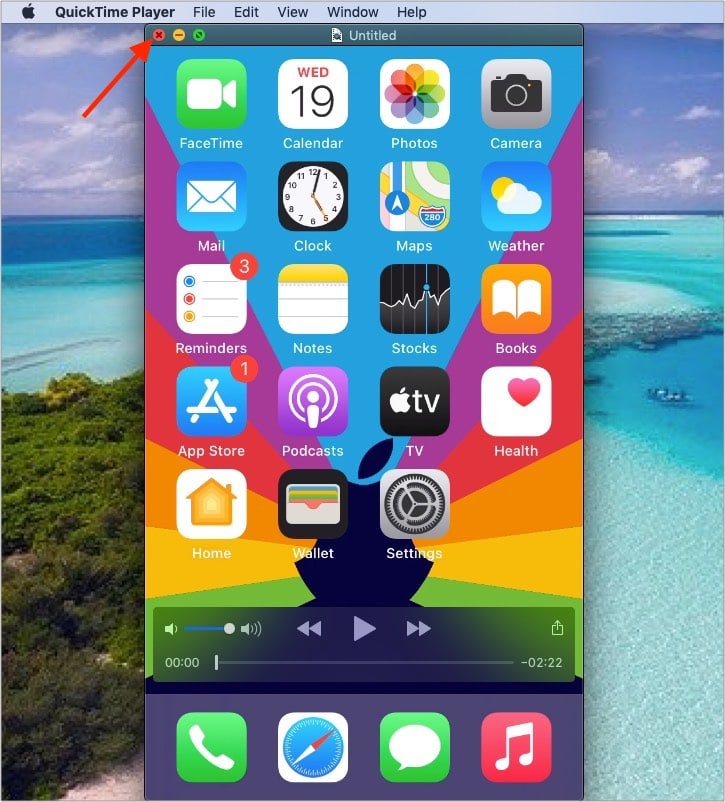Click the volume slider knob

point(230,629)
